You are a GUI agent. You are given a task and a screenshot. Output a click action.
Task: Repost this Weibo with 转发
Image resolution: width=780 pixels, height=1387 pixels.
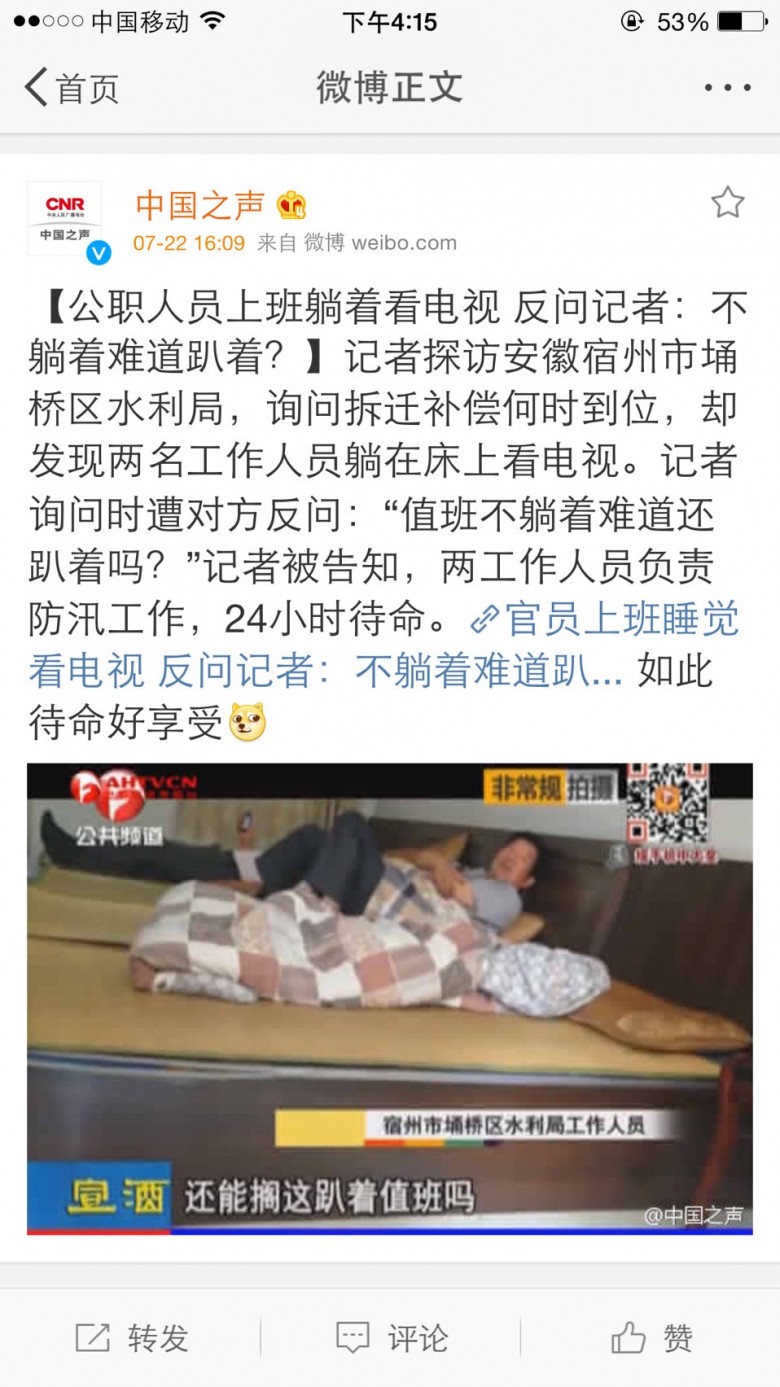pyautogui.click(x=132, y=1337)
